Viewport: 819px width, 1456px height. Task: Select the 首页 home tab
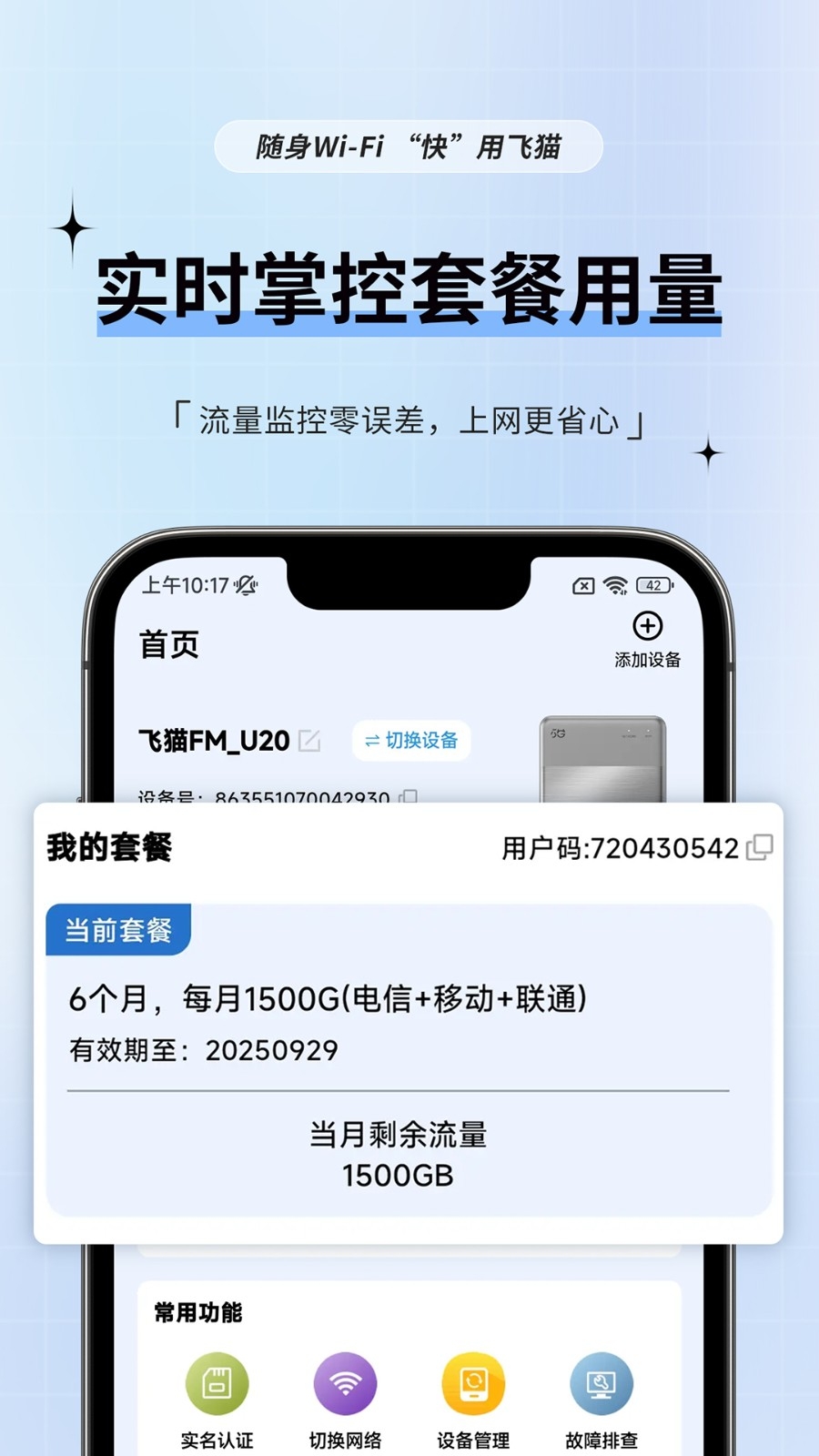pos(167,644)
